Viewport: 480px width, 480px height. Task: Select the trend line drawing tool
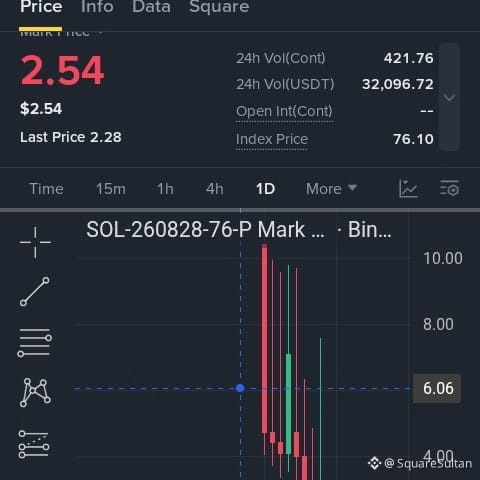(x=35, y=292)
